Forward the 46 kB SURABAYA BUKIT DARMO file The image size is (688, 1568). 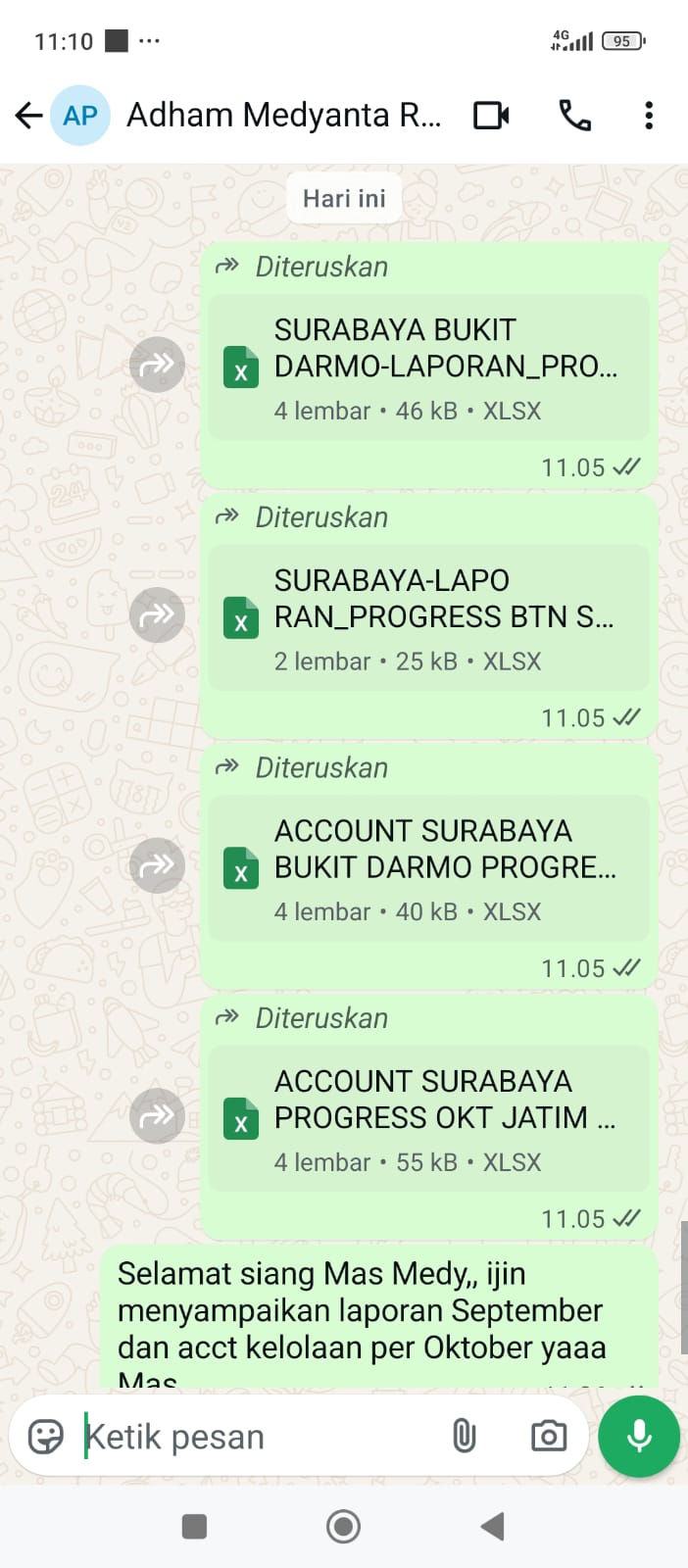(x=157, y=365)
